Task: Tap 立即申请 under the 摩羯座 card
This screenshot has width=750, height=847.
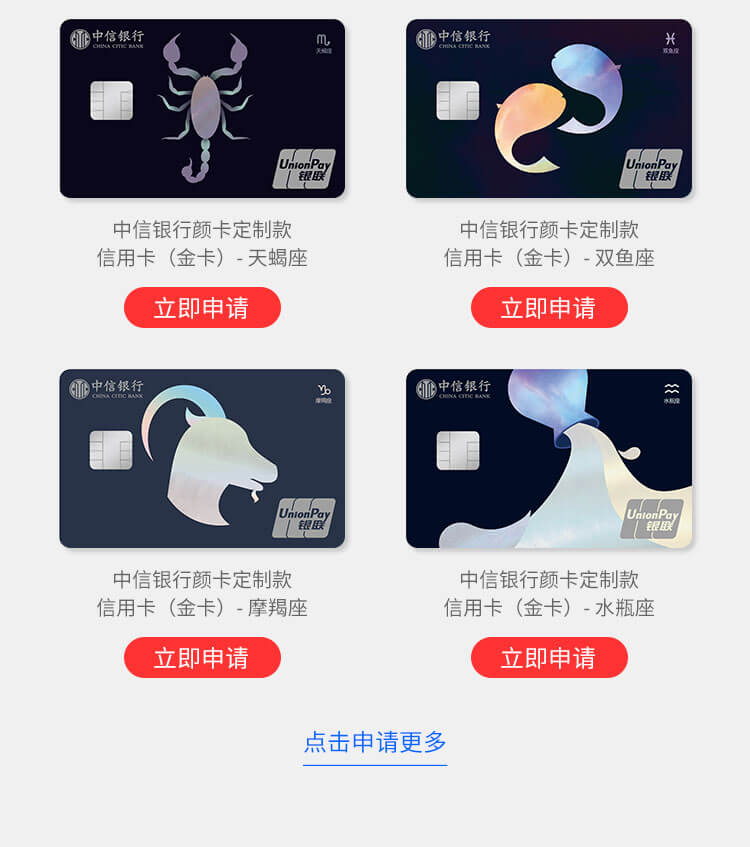Action: click(x=202, y=658)
